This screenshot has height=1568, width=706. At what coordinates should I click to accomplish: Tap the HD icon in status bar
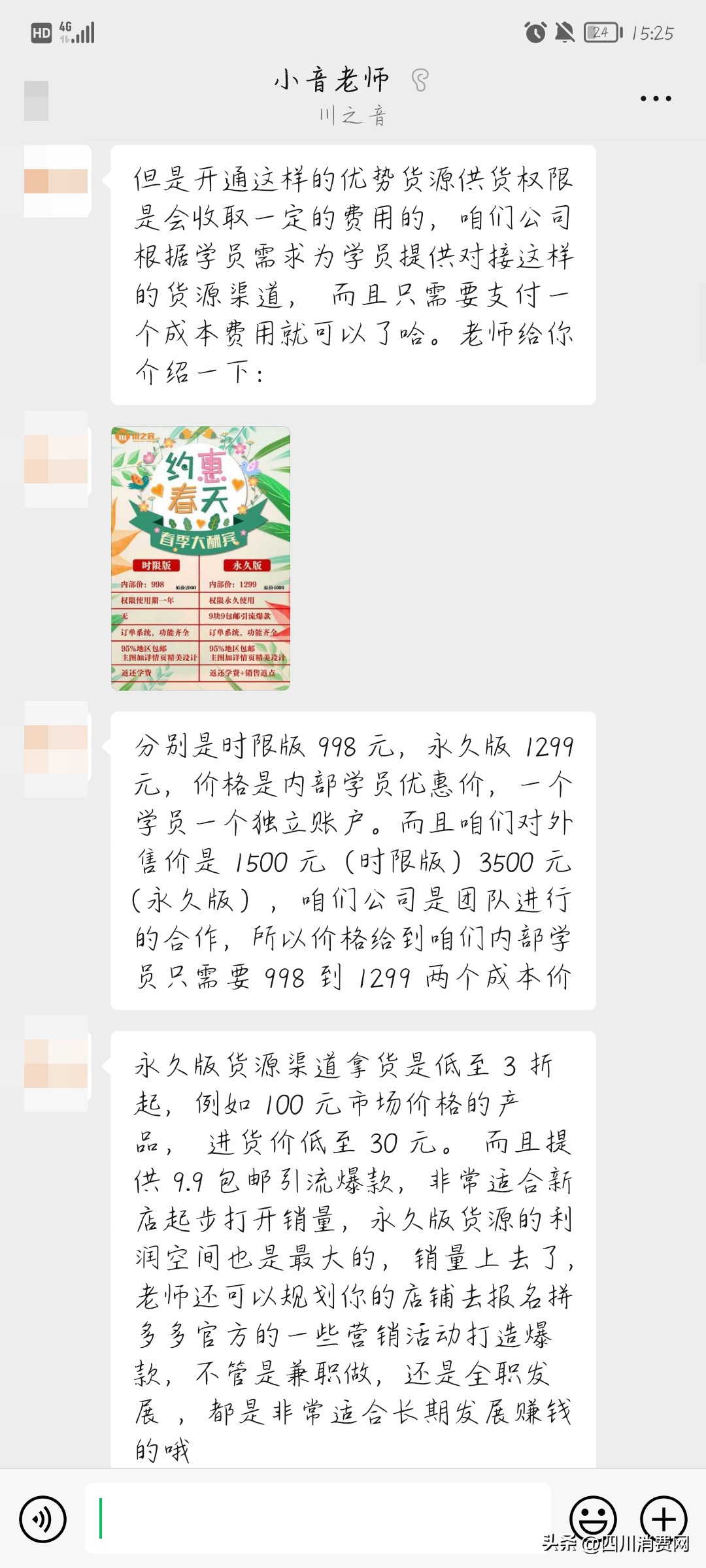tap(42, 31)
